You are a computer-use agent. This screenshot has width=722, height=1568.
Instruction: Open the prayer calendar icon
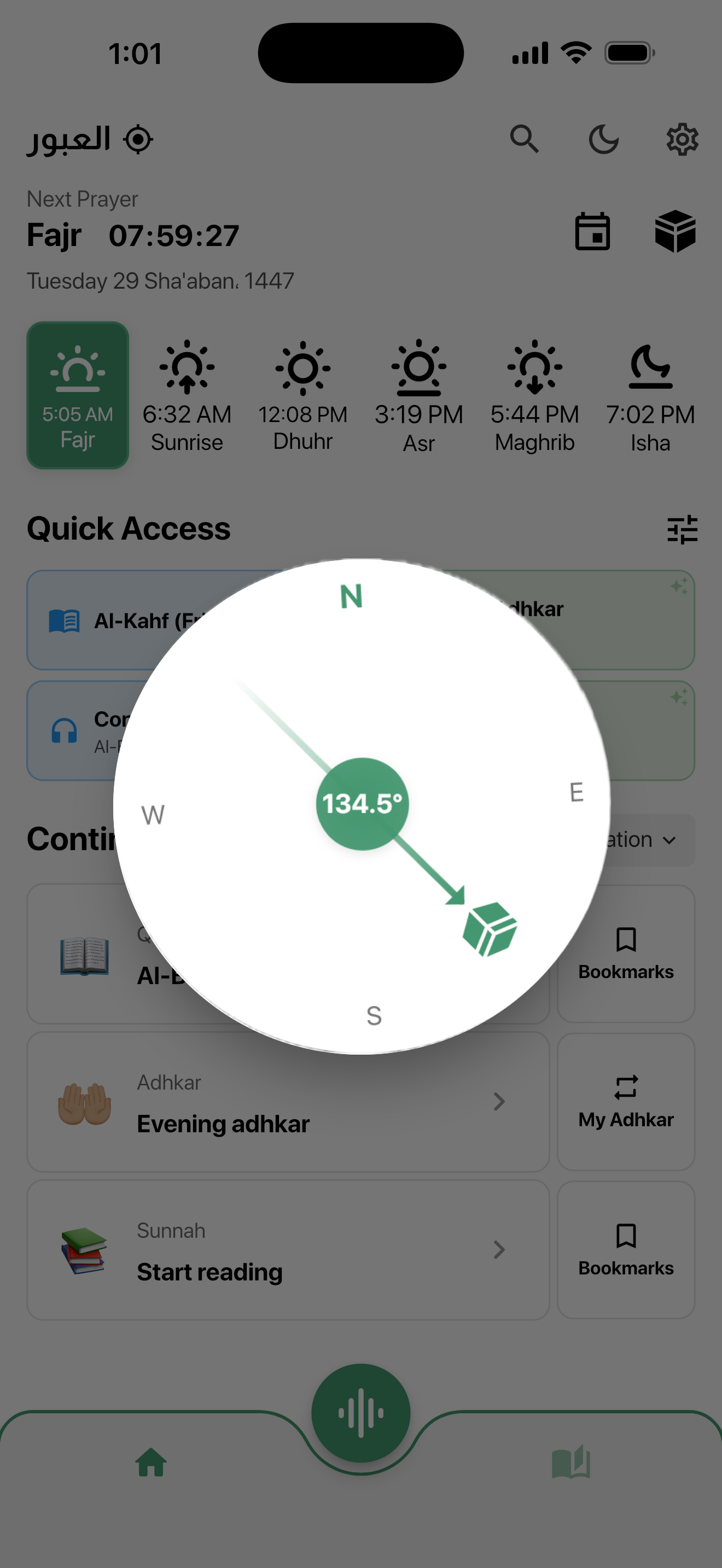click(x=592, y=232)
